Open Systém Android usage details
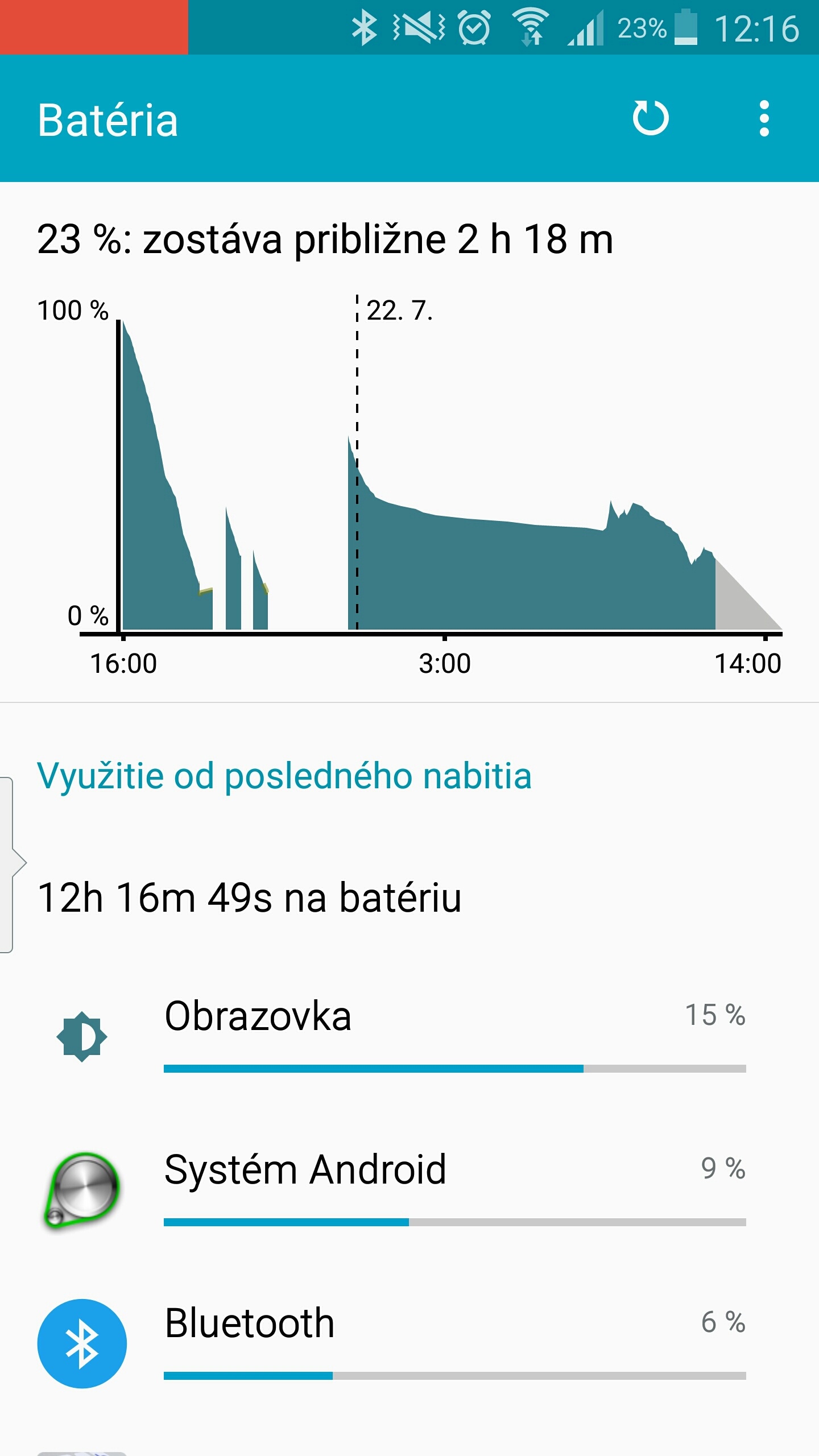 click(x=409, y=1189)
